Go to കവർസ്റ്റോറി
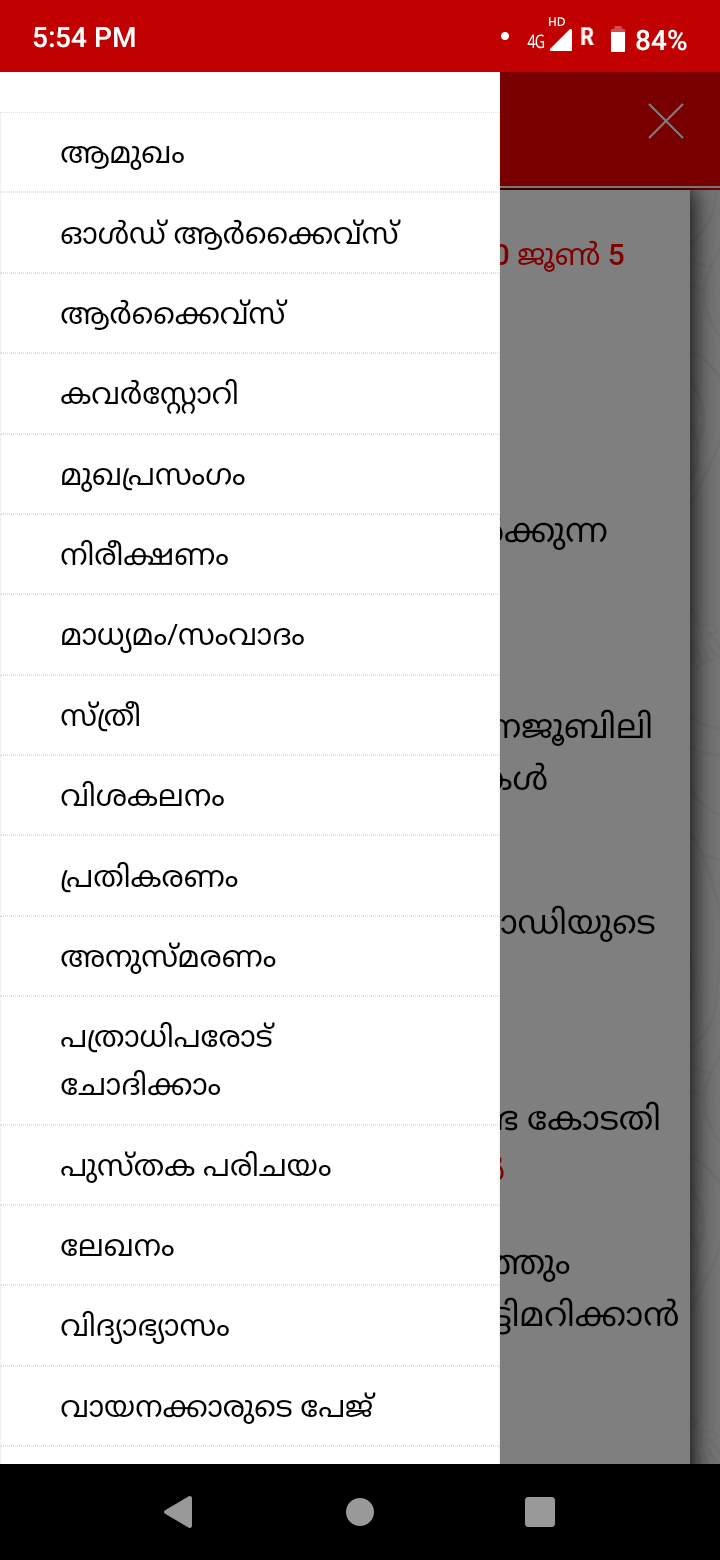720x1560 pixels. point(250,394)
